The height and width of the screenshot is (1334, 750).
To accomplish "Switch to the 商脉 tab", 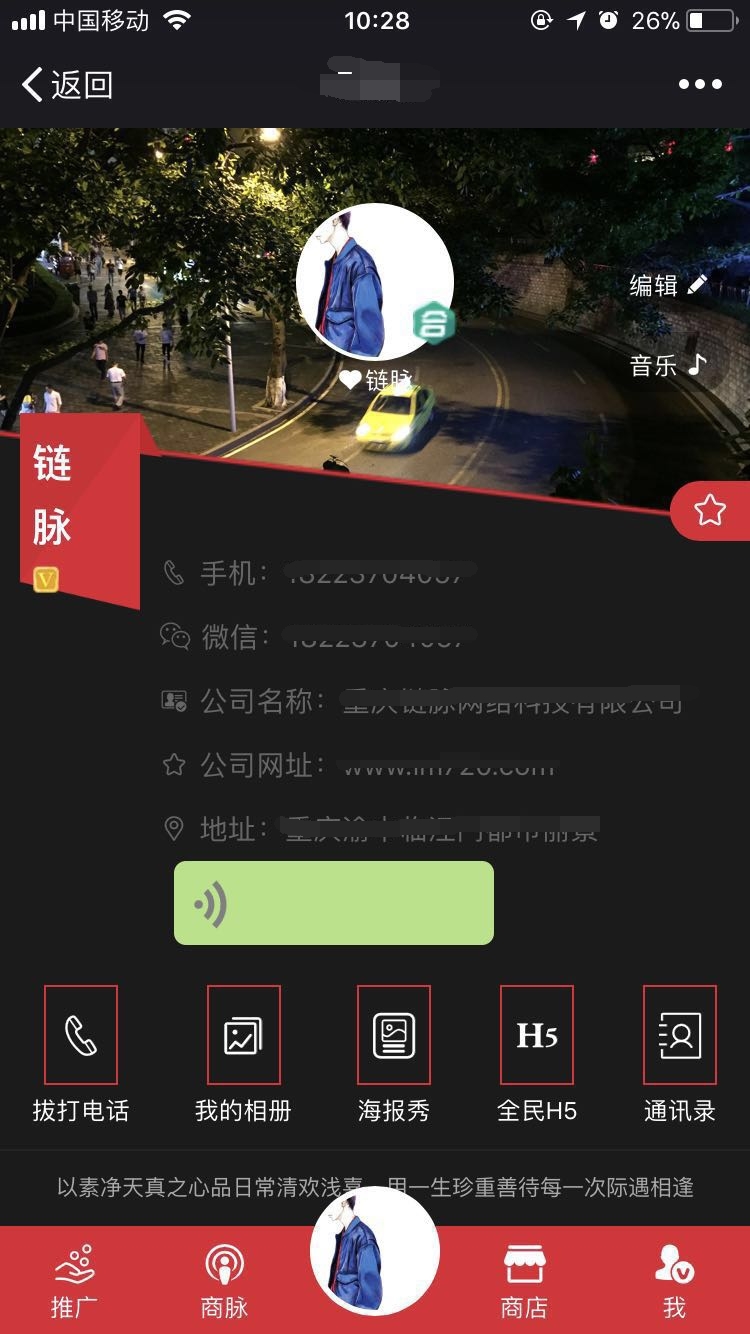I will pyautogui.click(x=224, y=1281).
